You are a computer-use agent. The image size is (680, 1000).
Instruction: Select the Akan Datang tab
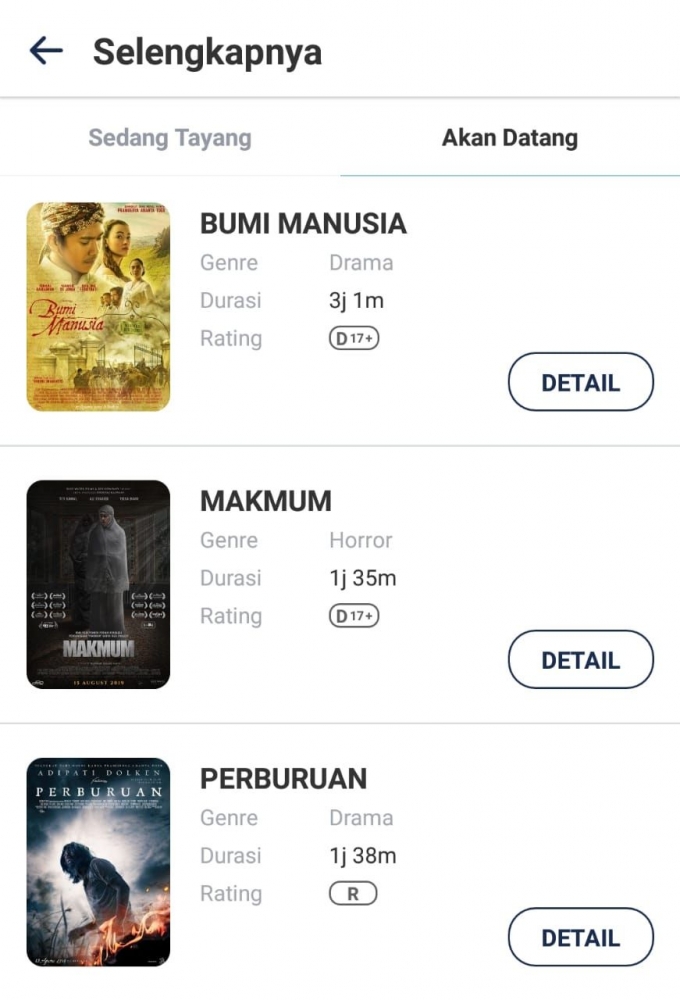pyautogui.click(x=510, y=137)
